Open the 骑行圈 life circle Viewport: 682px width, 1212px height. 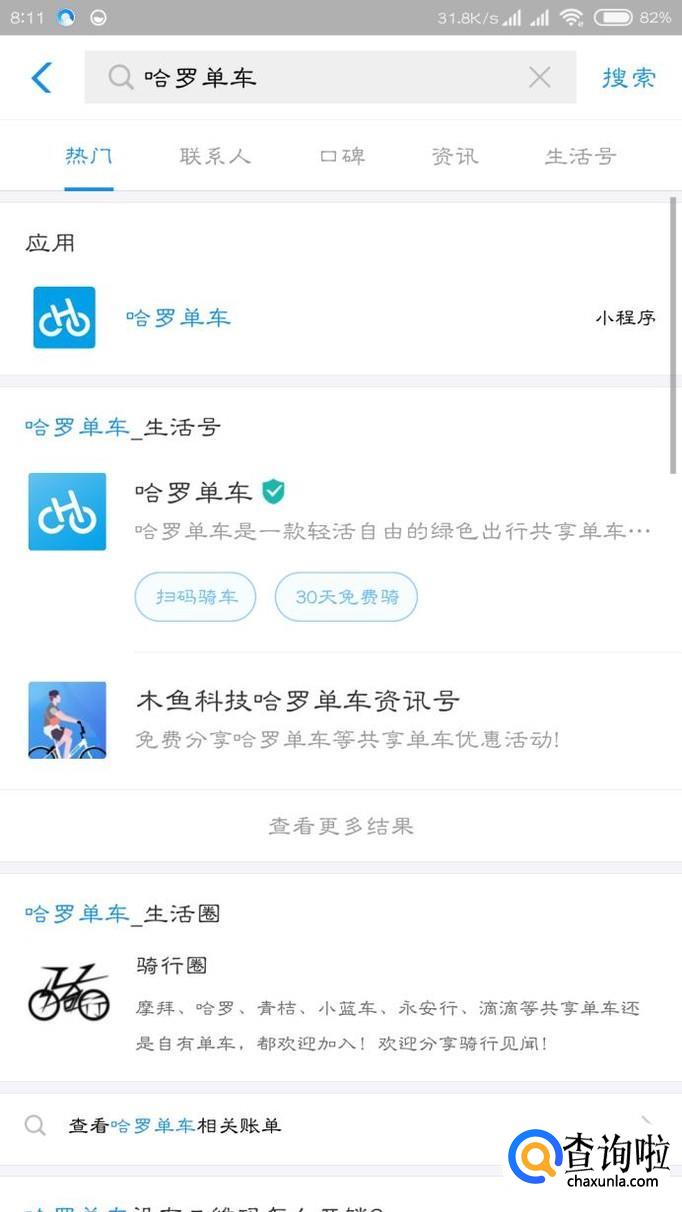(x=340, y=1003)
